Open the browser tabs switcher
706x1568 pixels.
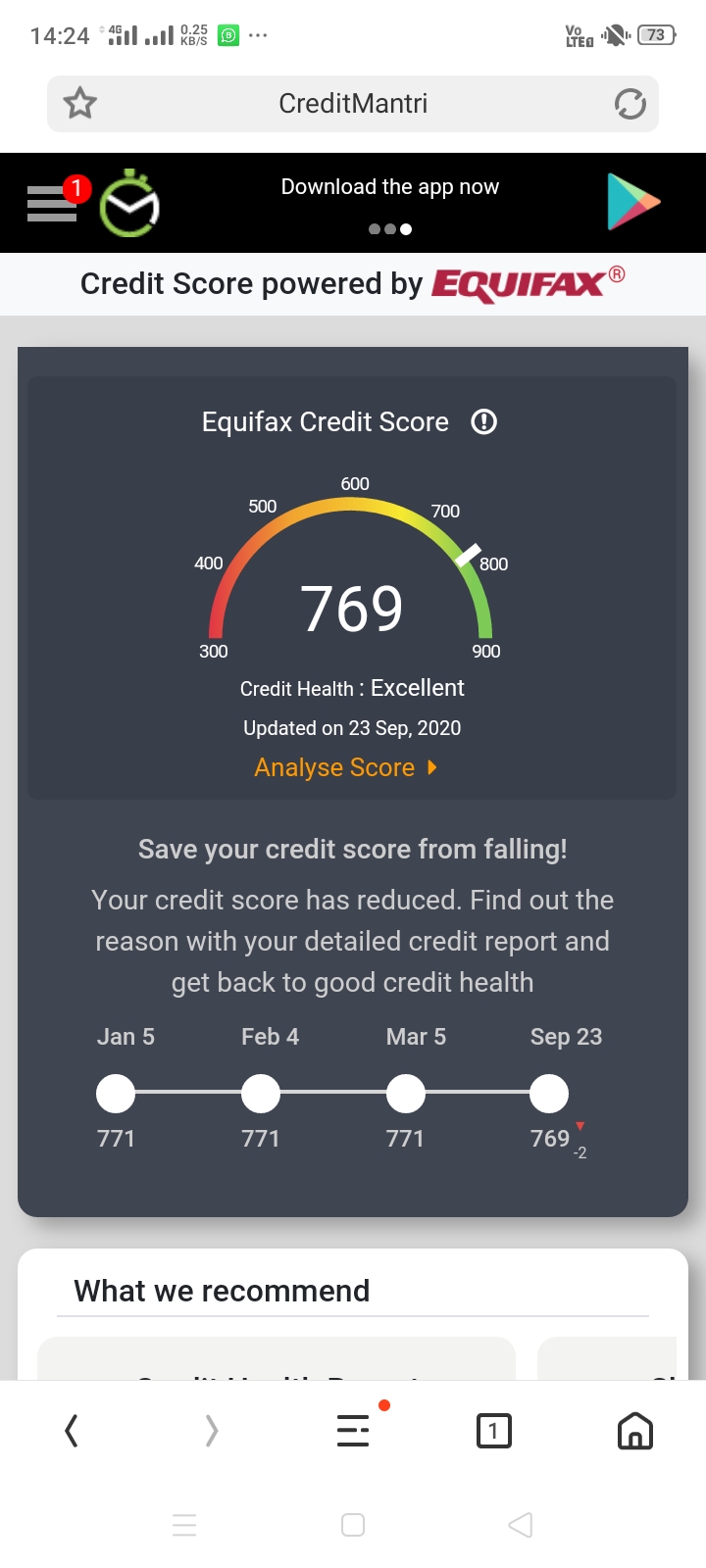(x=493, y=1431)
